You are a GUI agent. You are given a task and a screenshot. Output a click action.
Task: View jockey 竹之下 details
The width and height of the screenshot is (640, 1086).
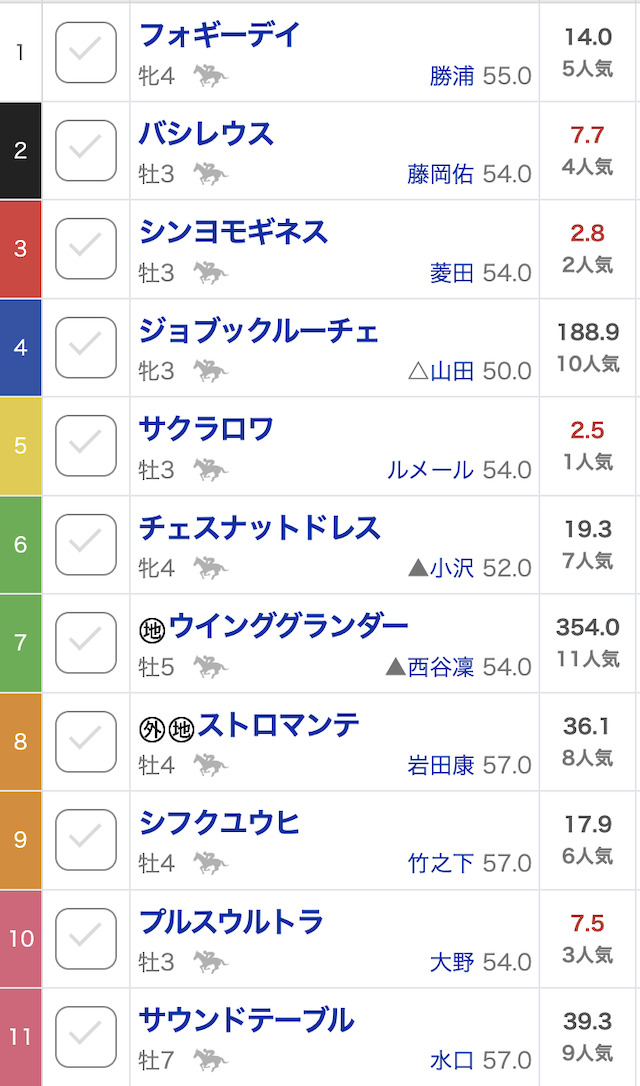coord(441,864)
